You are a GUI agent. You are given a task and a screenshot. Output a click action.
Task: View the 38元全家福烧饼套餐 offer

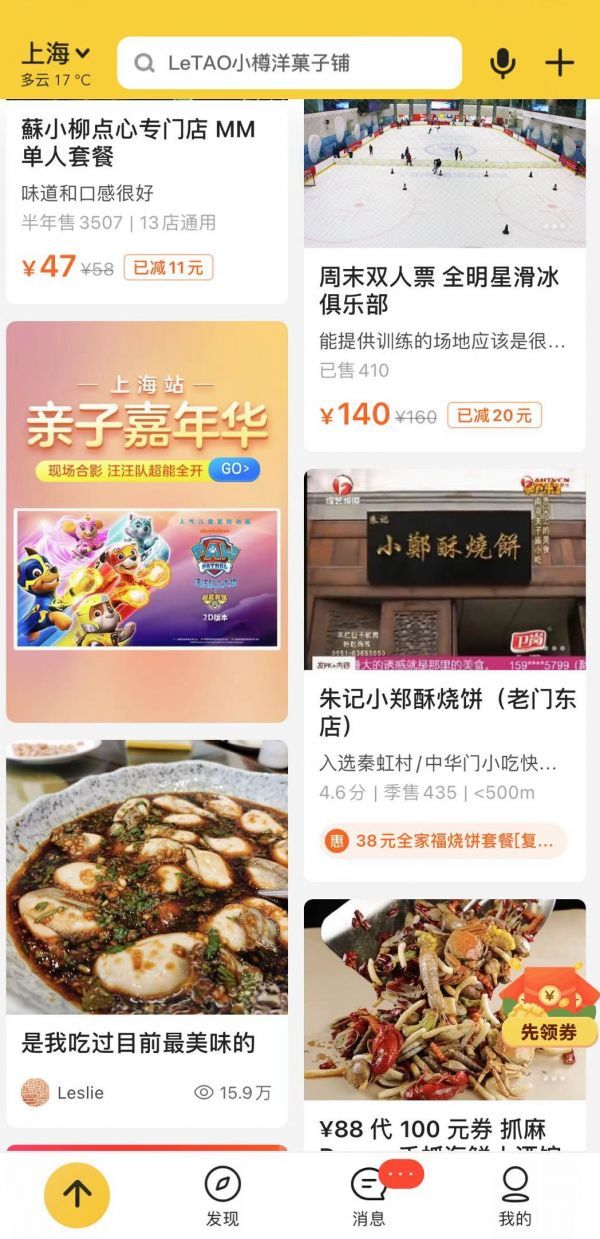pos(443,841)
